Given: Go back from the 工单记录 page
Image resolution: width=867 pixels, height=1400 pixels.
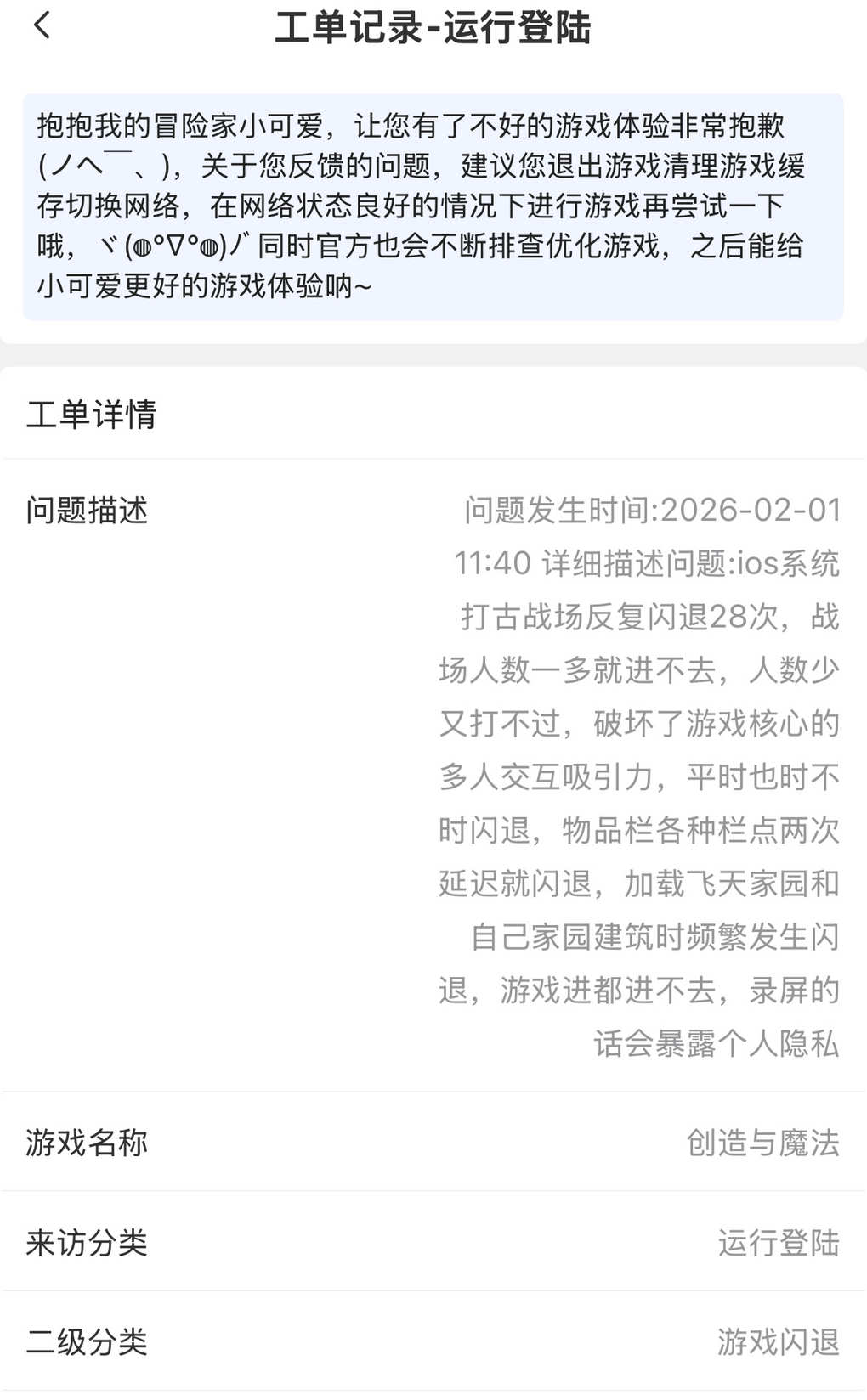Looking at the screenshot, I should pos(42,25).
